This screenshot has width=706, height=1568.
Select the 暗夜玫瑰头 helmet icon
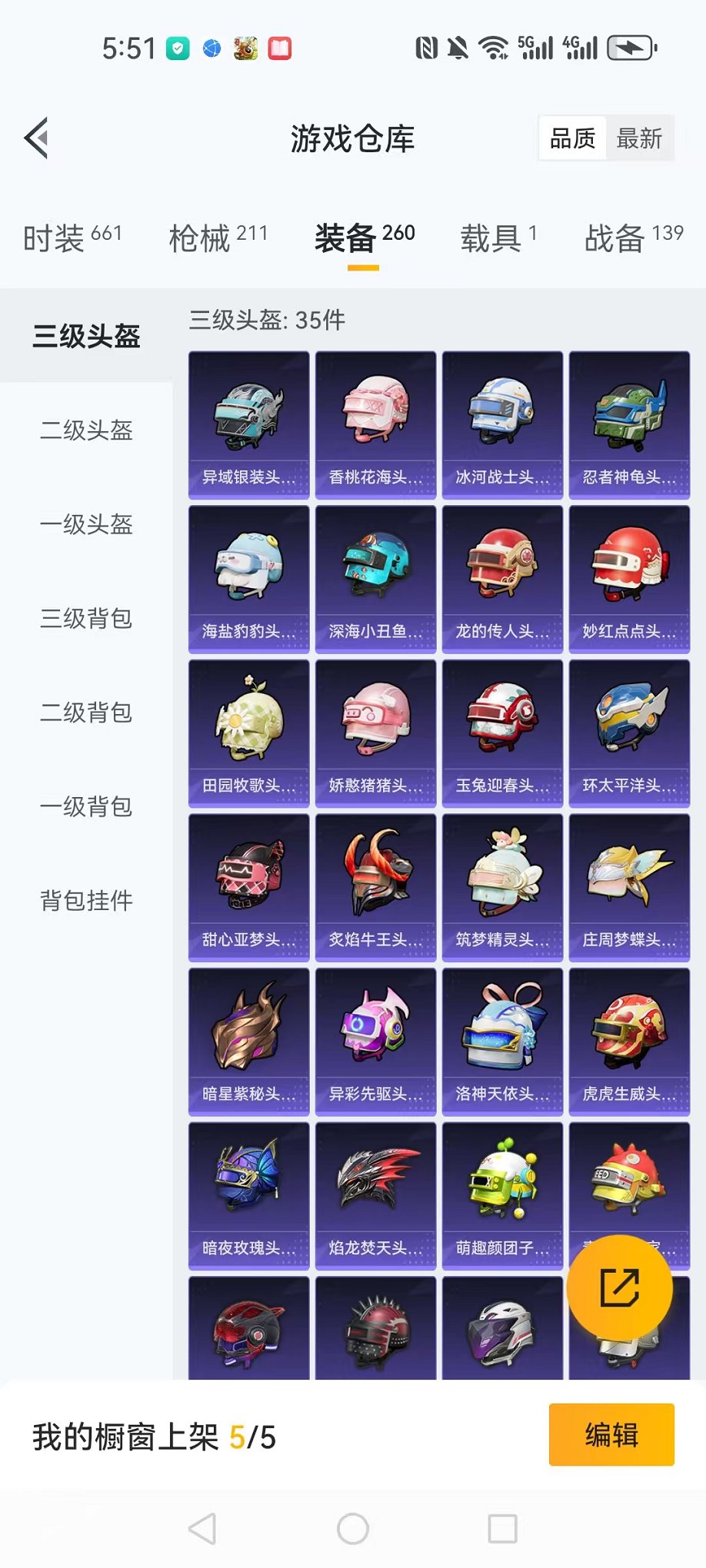(x=248, y=1191)
